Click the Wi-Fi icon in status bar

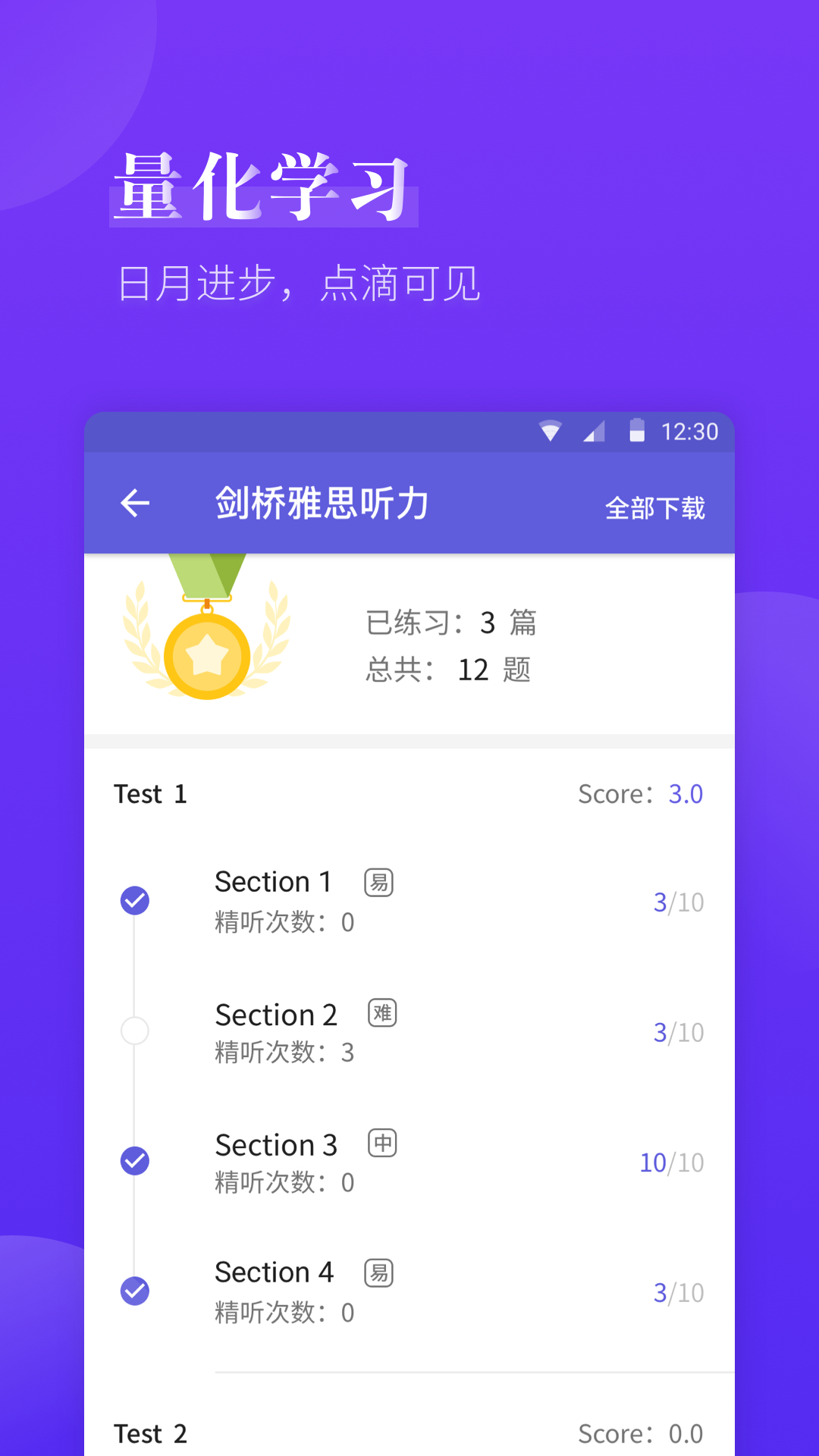[549, 431]
